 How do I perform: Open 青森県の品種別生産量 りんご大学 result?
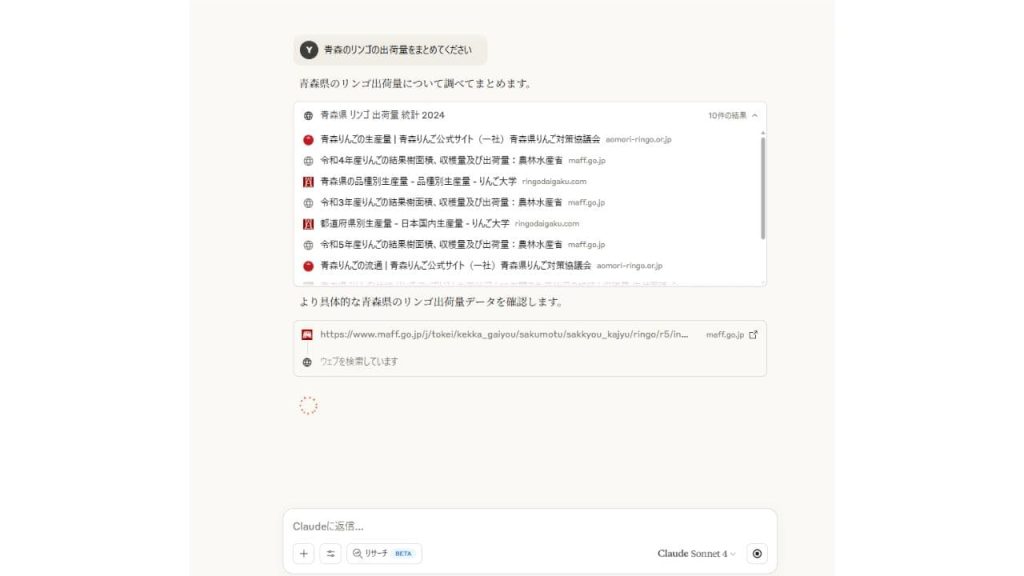pos(418,181)
